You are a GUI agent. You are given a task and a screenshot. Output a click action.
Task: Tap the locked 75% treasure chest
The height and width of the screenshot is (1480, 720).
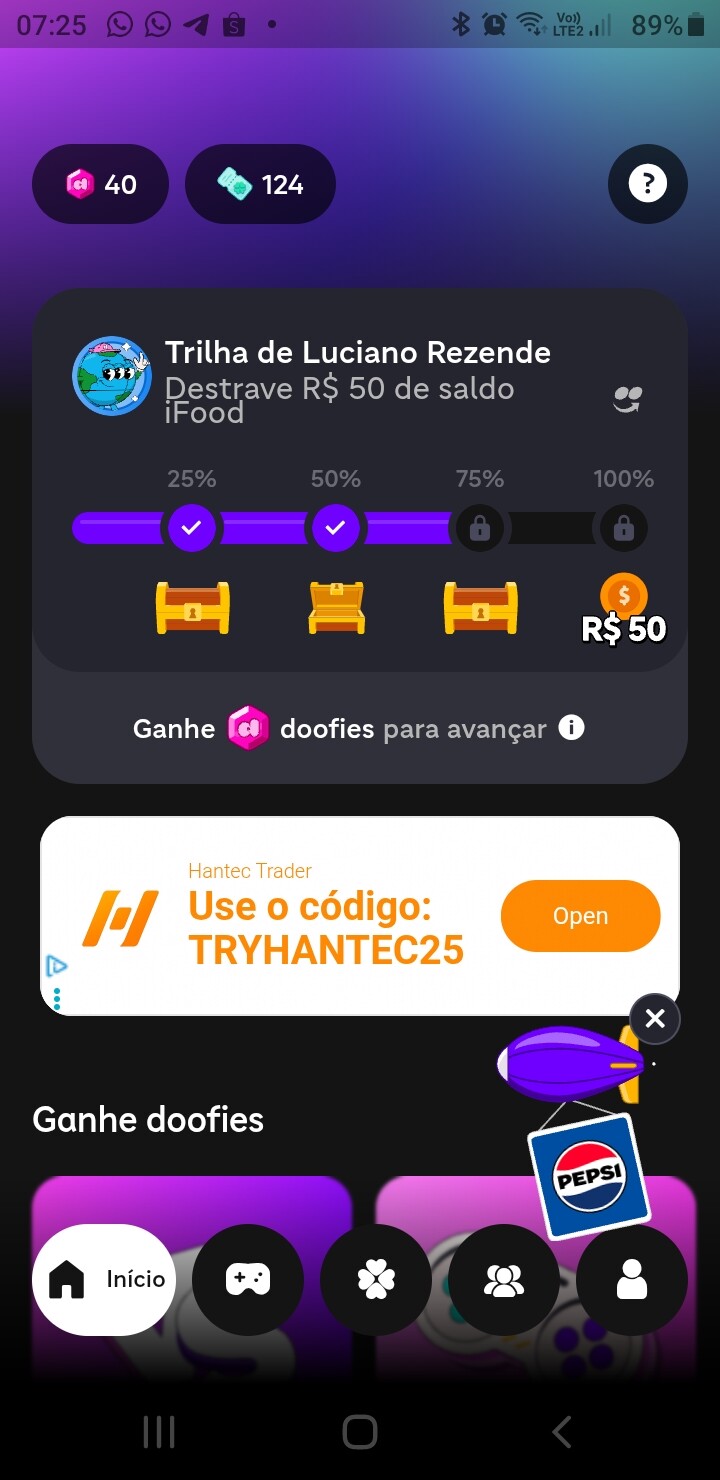[480, 607]
